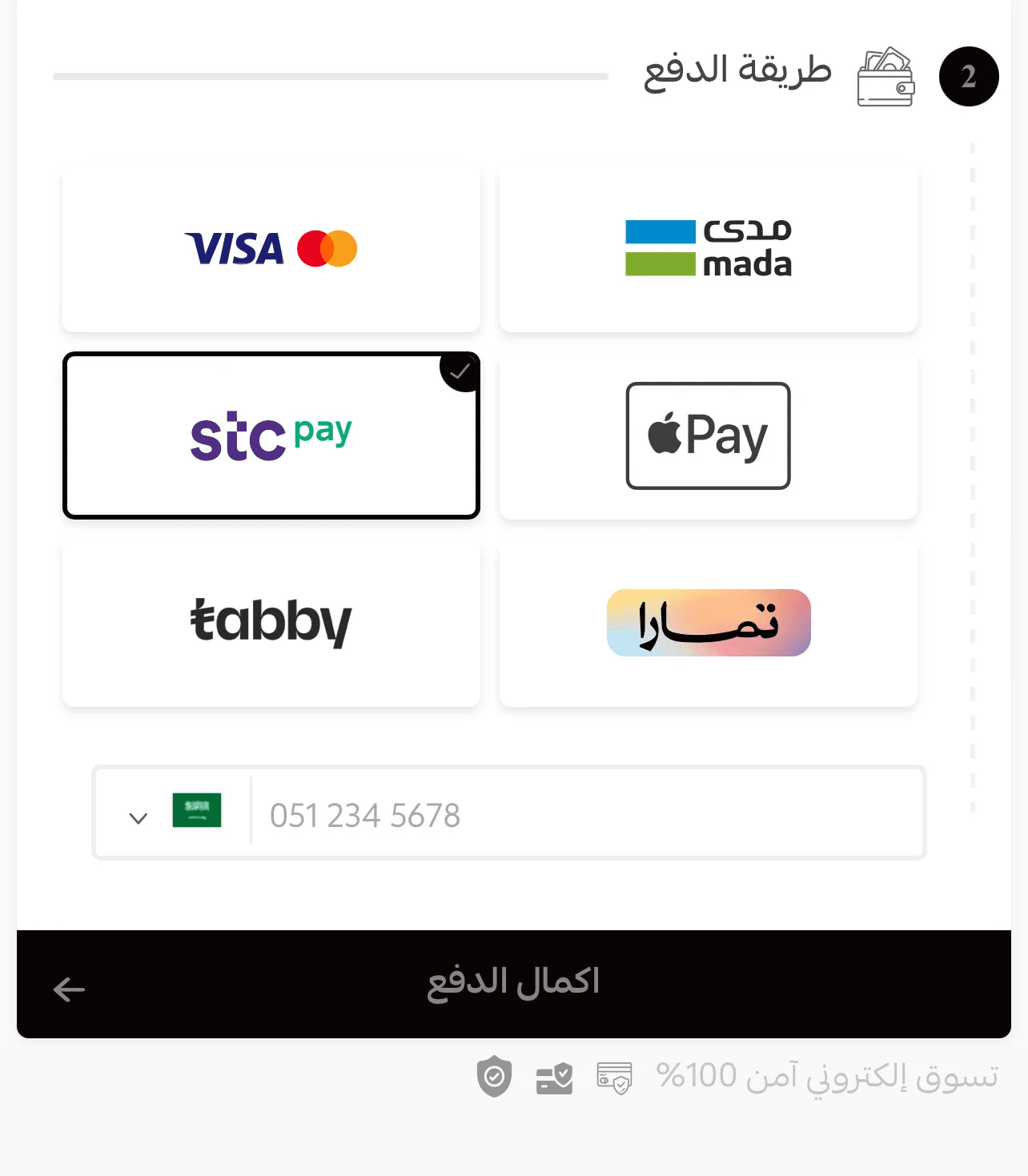Pay with Apple Pay
This screenshot has width=1028, height=1176.
pos(708,436)
